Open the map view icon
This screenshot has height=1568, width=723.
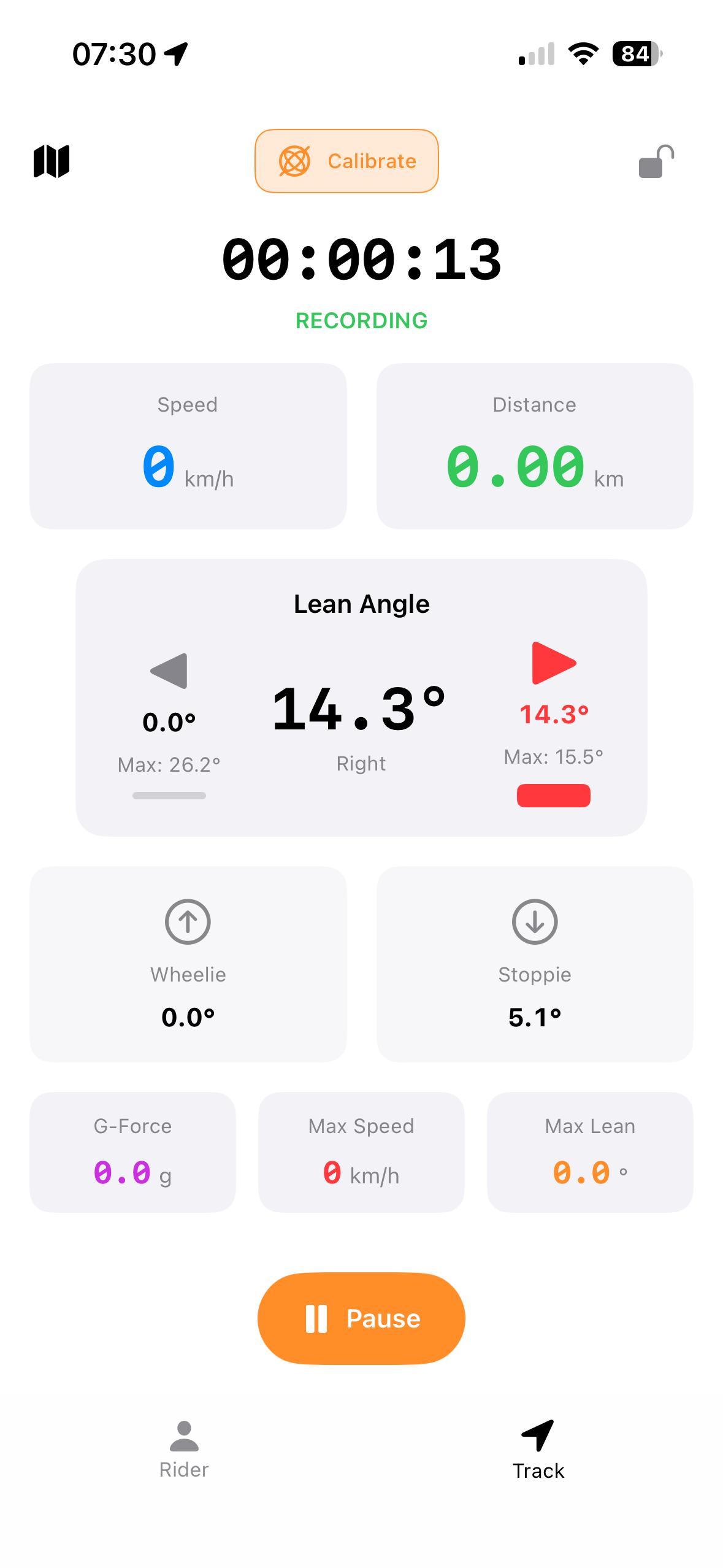pyautogui.click(x=52, y=161)
